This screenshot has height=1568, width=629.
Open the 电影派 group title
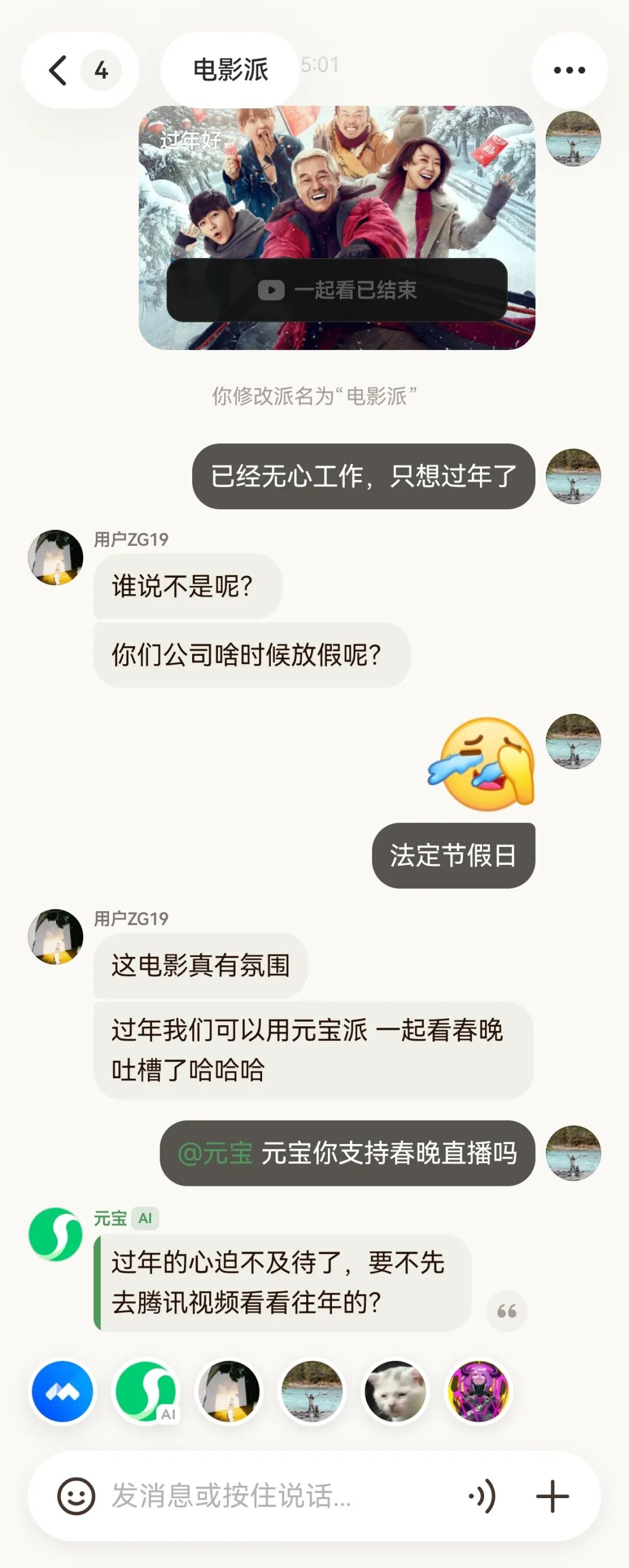pos(230,70)
